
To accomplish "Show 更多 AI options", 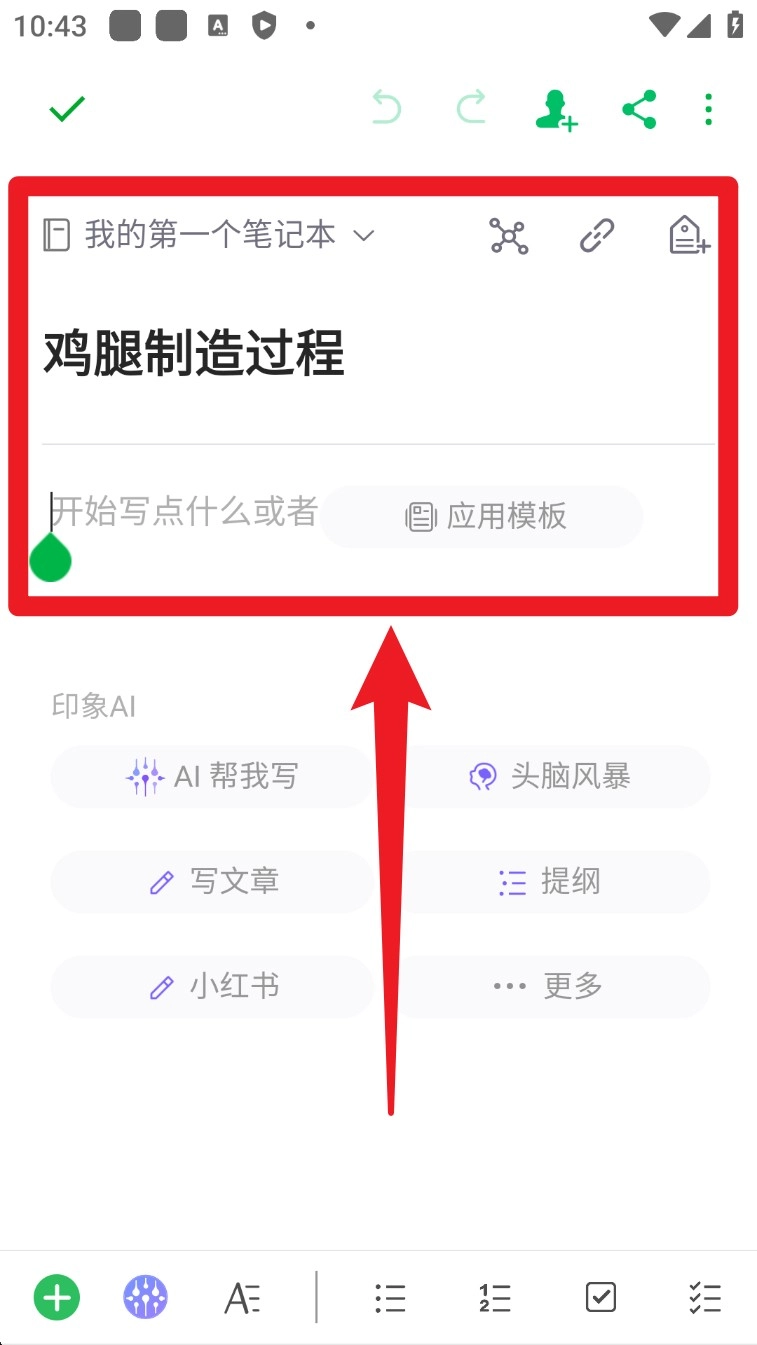I will point(551,987).
